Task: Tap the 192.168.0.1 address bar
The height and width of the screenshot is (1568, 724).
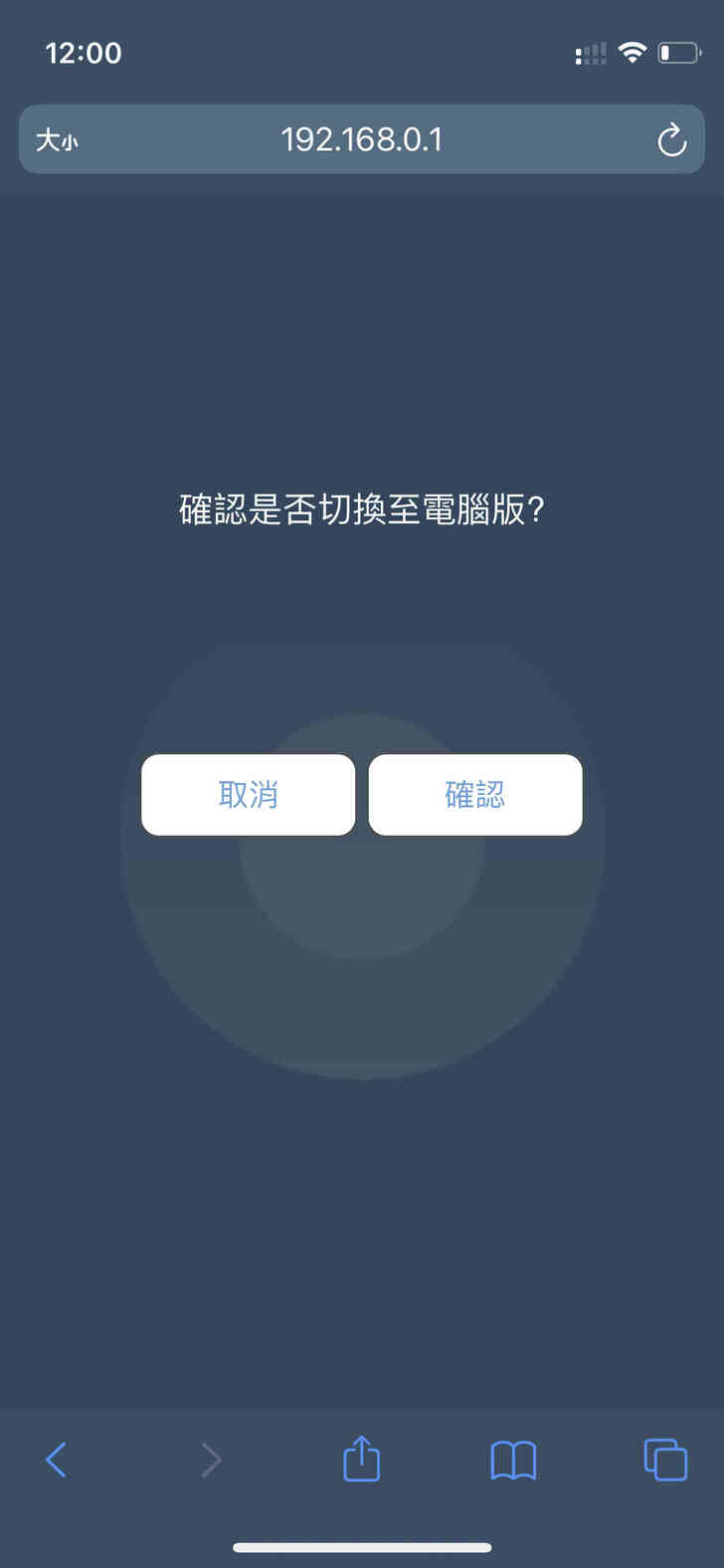Action: click(x=361, y=139)
